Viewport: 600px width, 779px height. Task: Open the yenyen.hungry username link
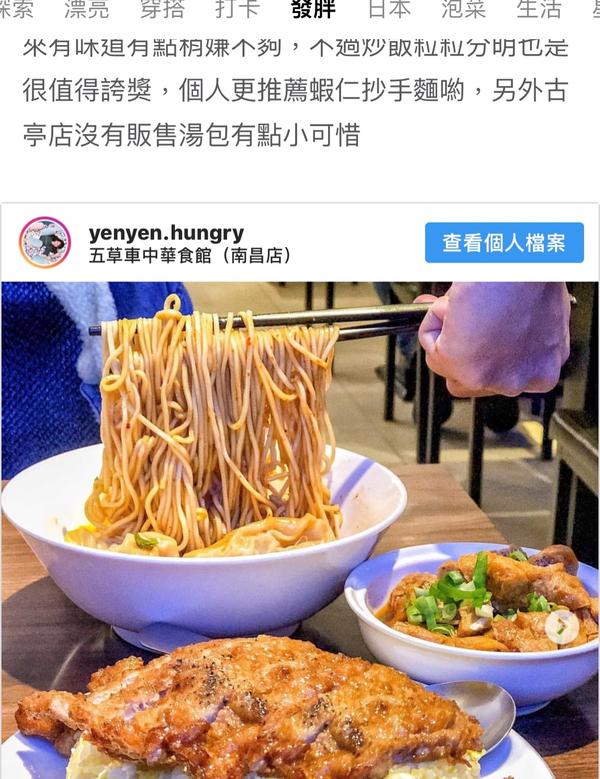point(166,233)
